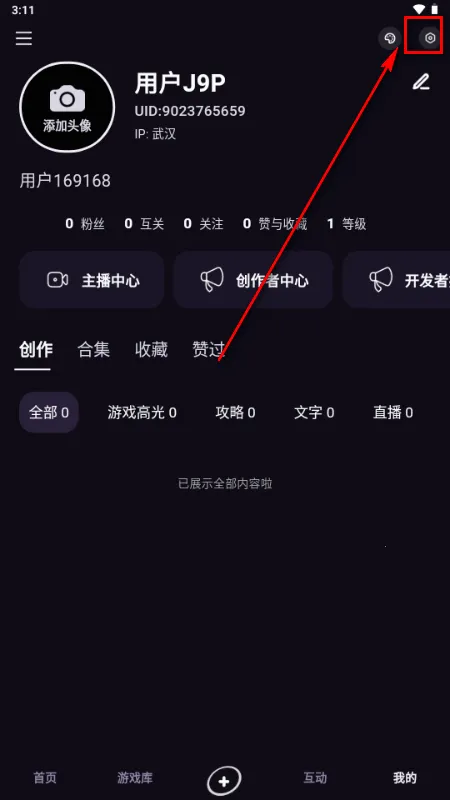Switch to the 合集 tab
The width and height of the screenshot is (450, 800).
[93, 349]
